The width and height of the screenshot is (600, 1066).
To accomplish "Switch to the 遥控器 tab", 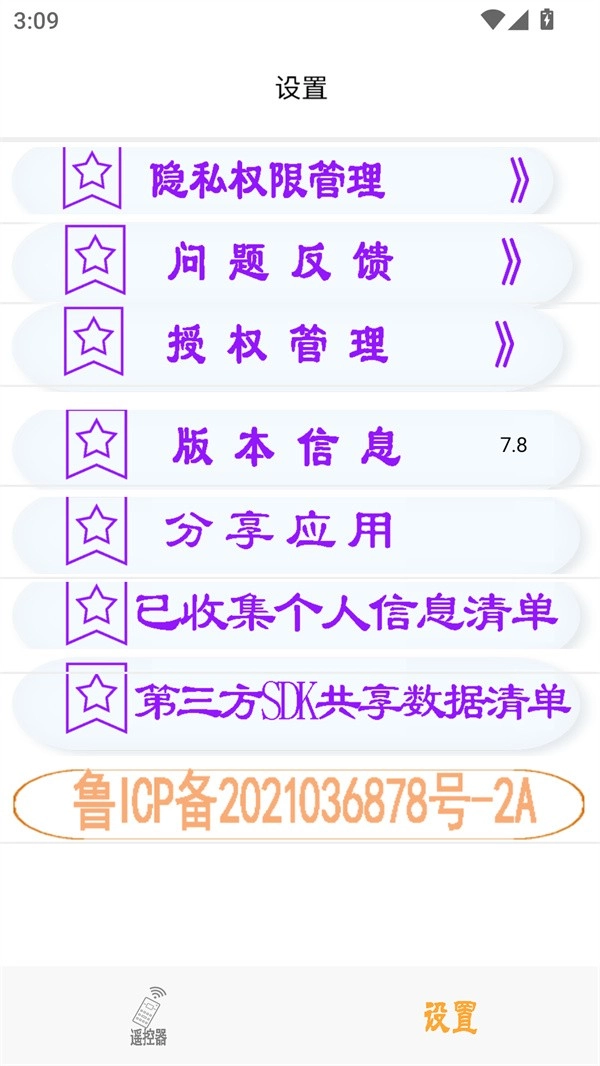I will 149,1017.
